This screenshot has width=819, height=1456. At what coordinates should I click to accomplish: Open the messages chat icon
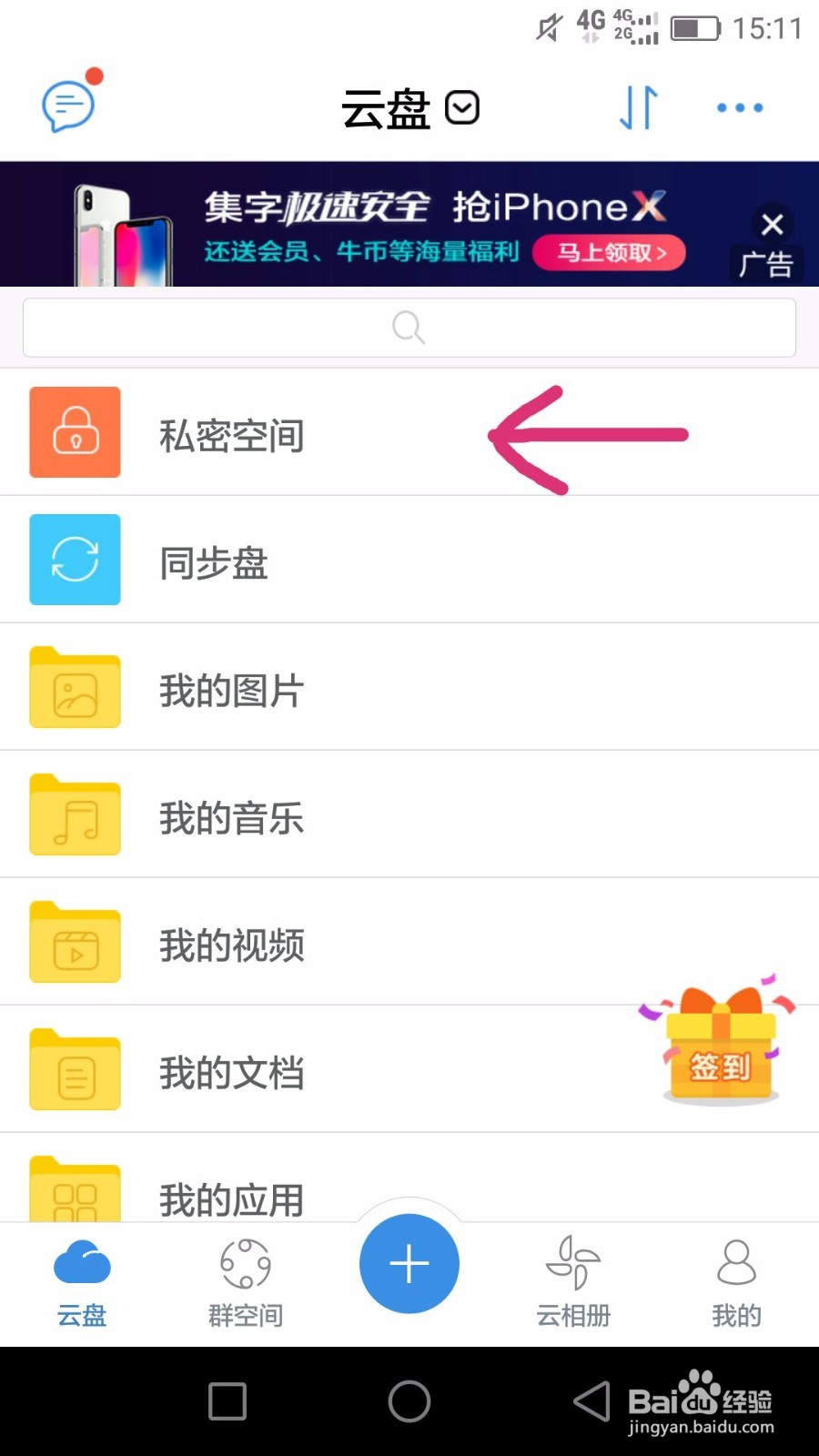[68, 105]
